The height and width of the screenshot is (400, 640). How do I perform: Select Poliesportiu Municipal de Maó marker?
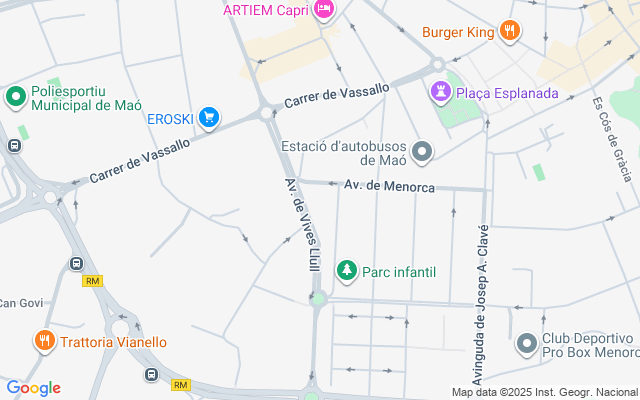coord(15,97)
